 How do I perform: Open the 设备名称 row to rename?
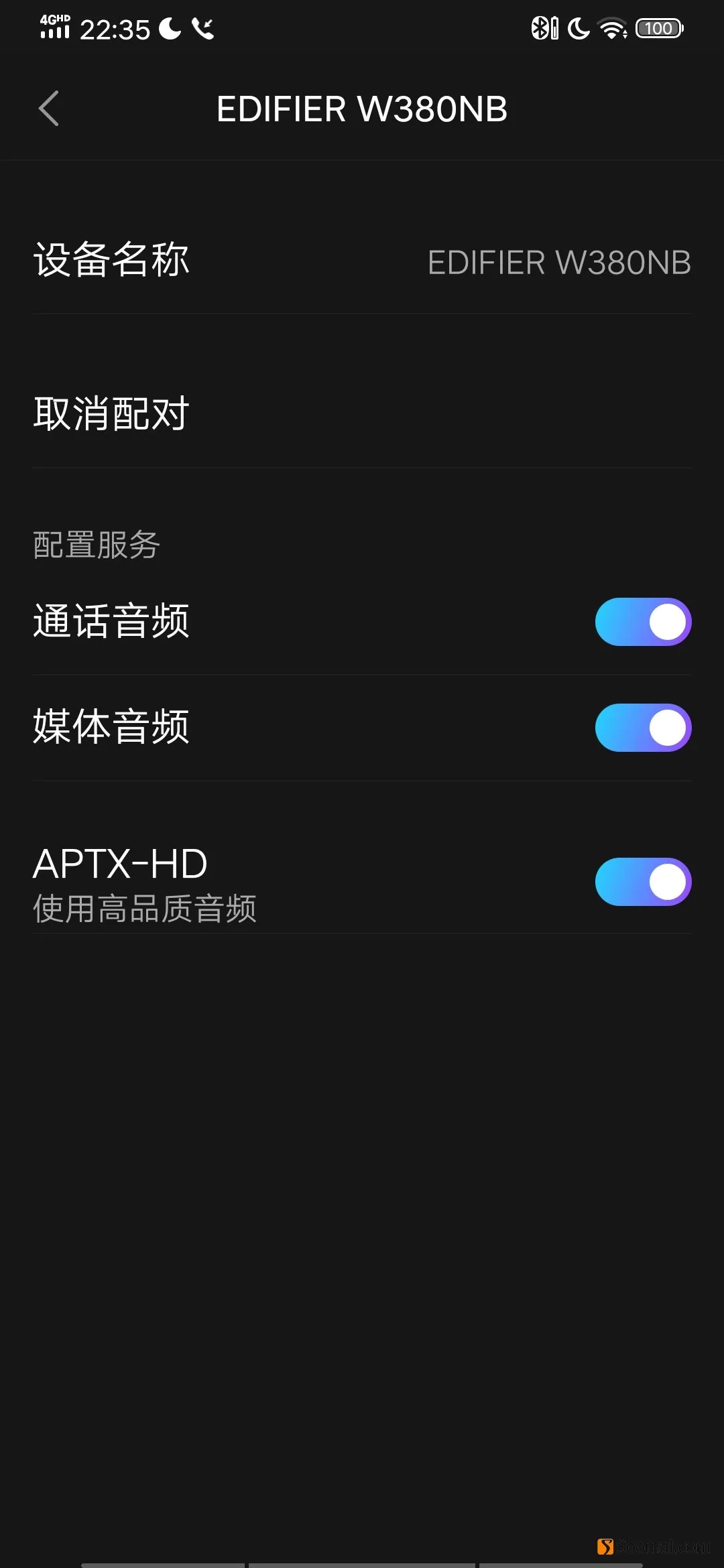point(362,261)
